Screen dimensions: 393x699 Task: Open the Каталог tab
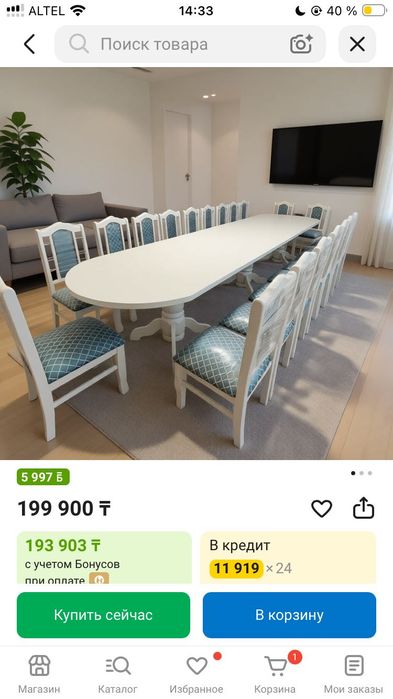tap(118, 673)
